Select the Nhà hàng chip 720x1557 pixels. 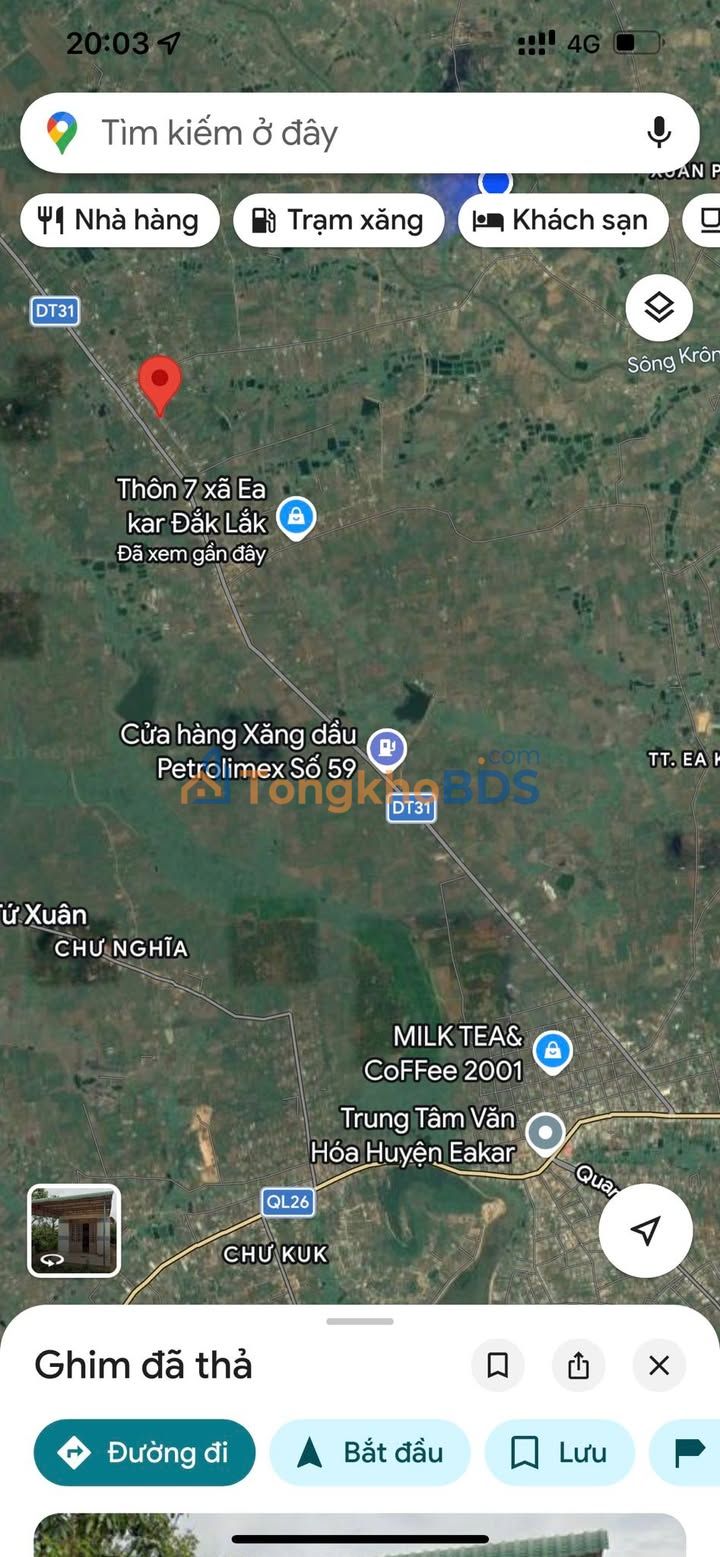click(120, 220)
